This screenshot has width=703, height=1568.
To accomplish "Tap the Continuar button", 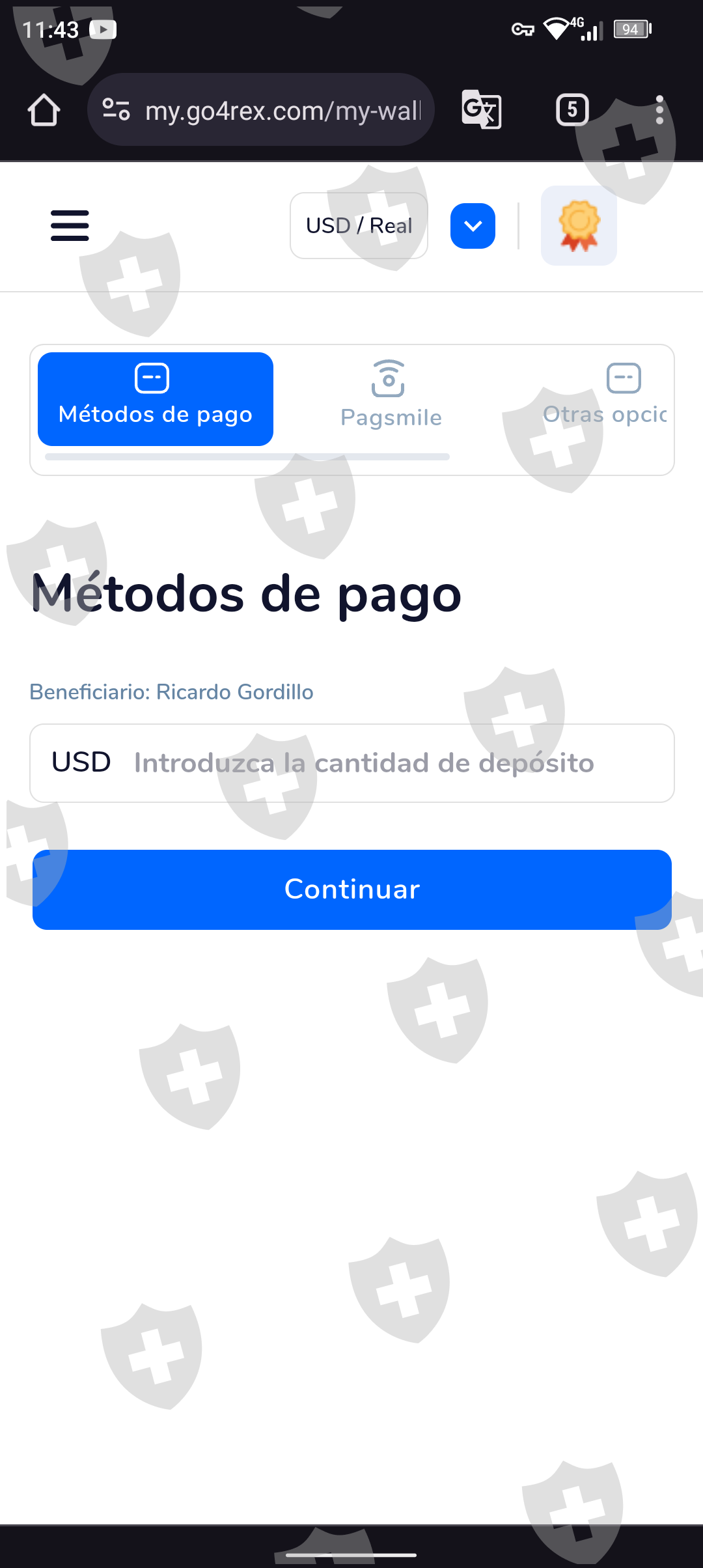I will pos(352,889).
